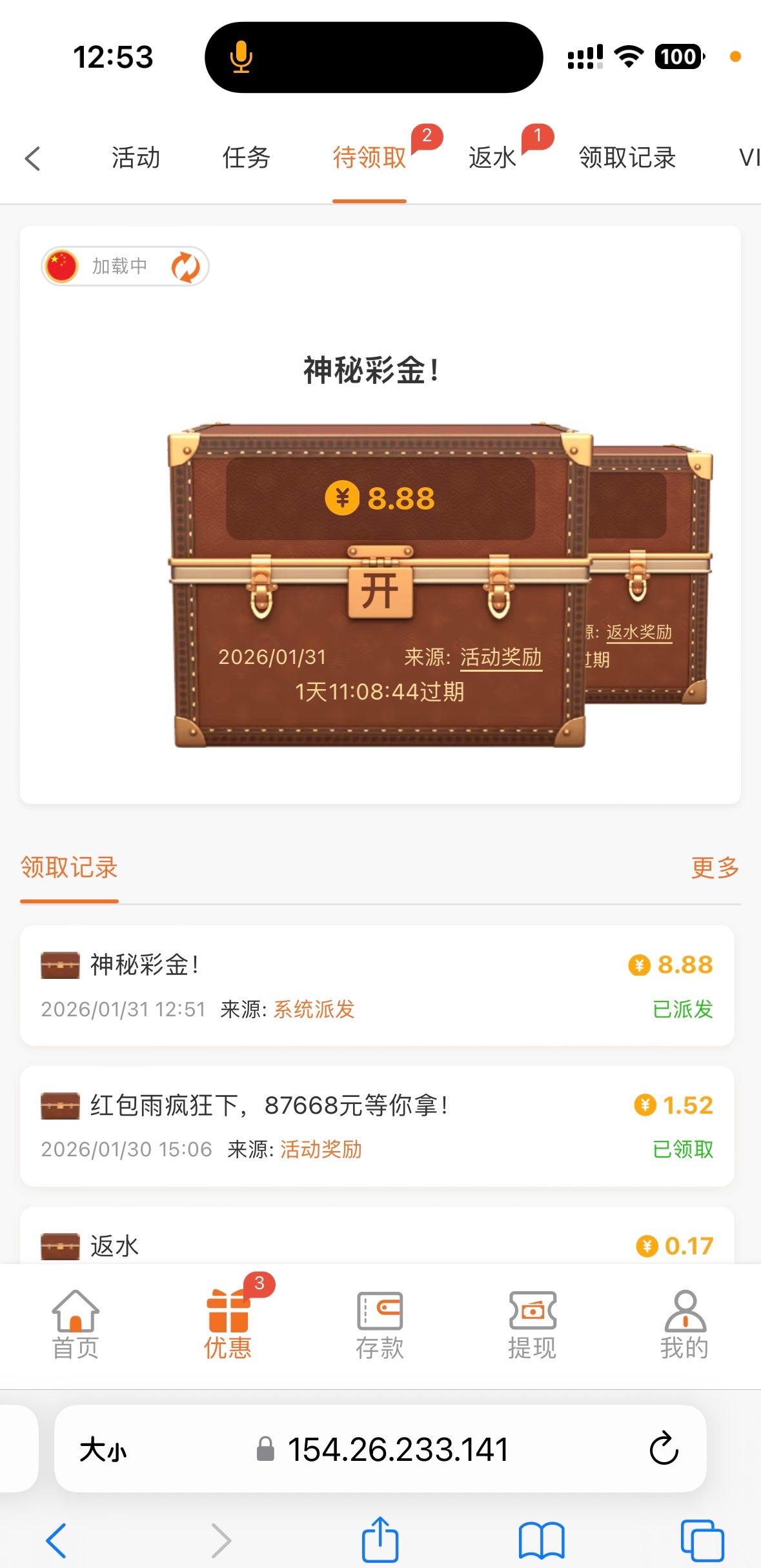The image size is (761, 1568).
Task: Open the 提现 withdrawal tab
Action: coord(532,1326)
